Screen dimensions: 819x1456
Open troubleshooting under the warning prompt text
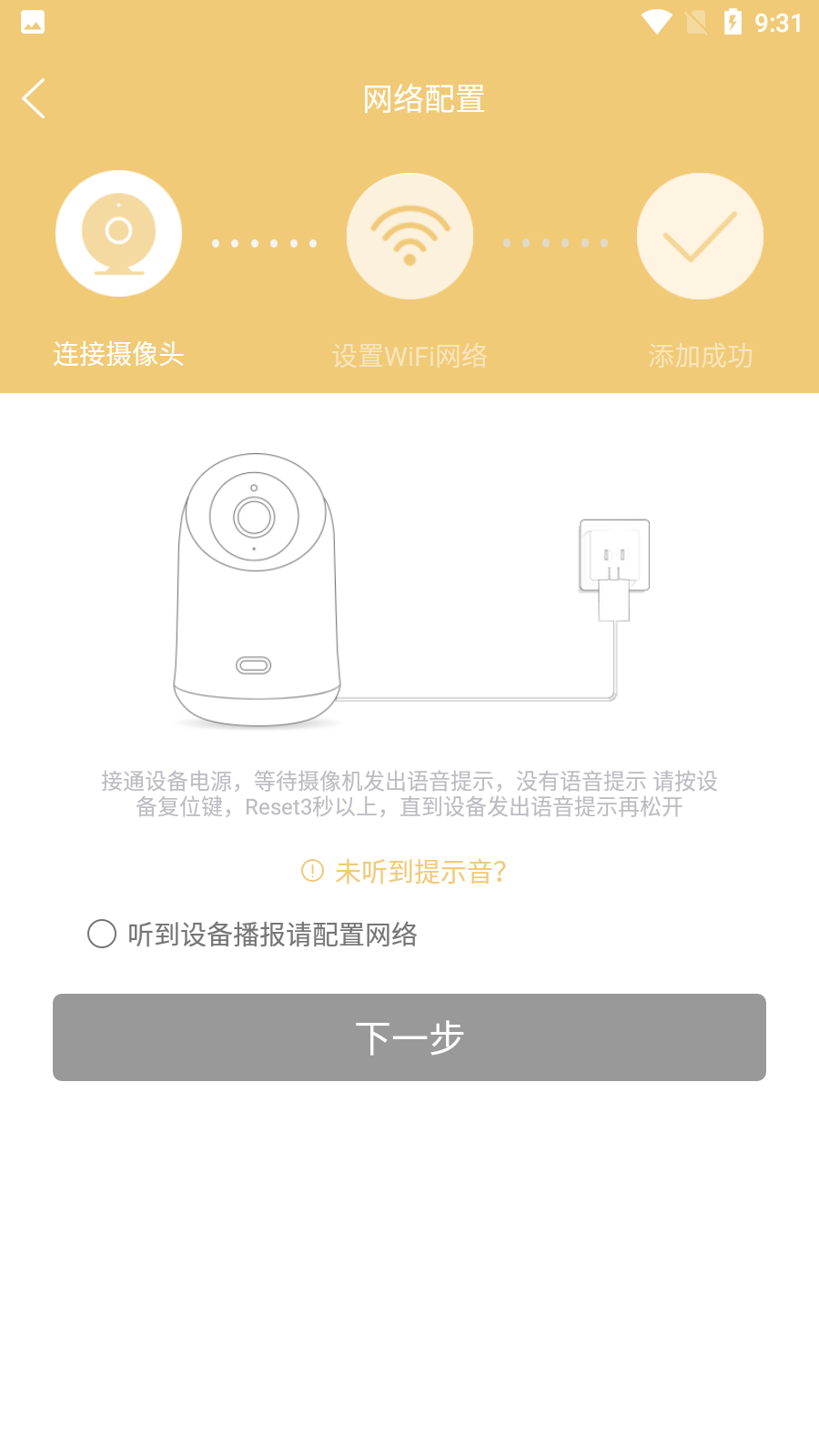(421, 871)
